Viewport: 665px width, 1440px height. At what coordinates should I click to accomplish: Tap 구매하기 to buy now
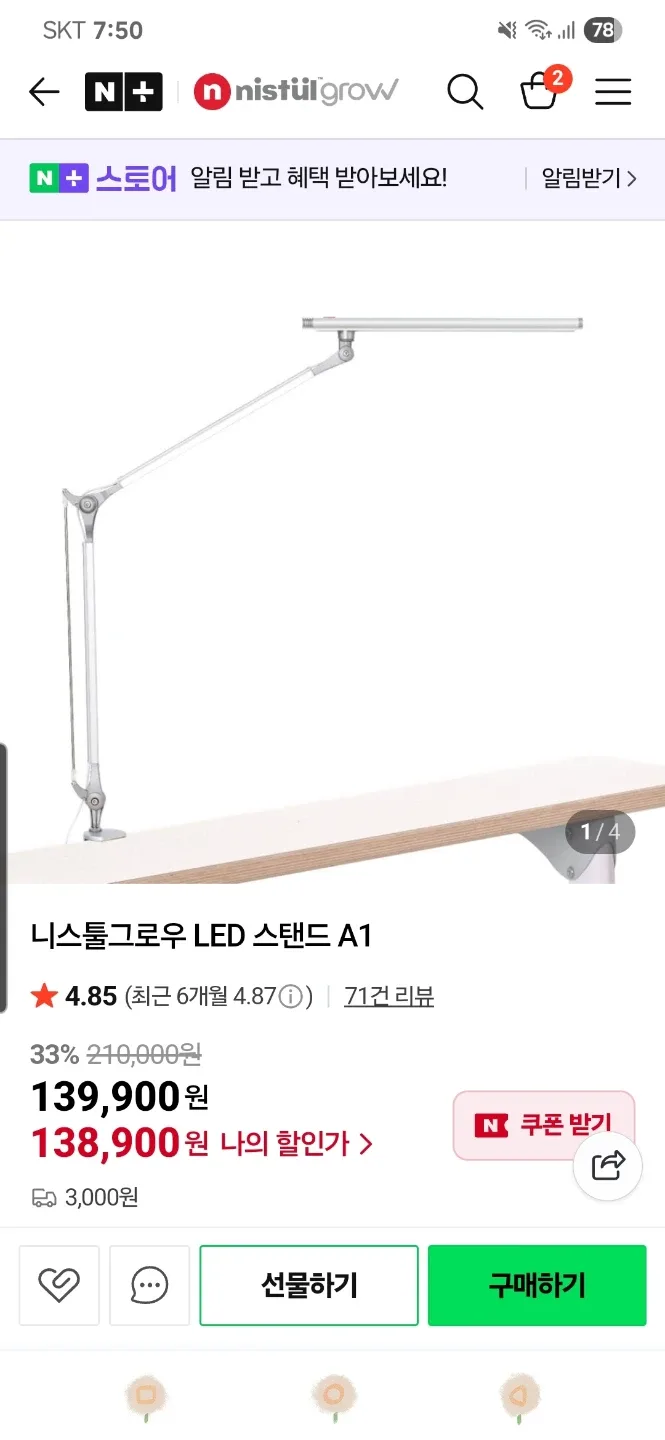537,1285
